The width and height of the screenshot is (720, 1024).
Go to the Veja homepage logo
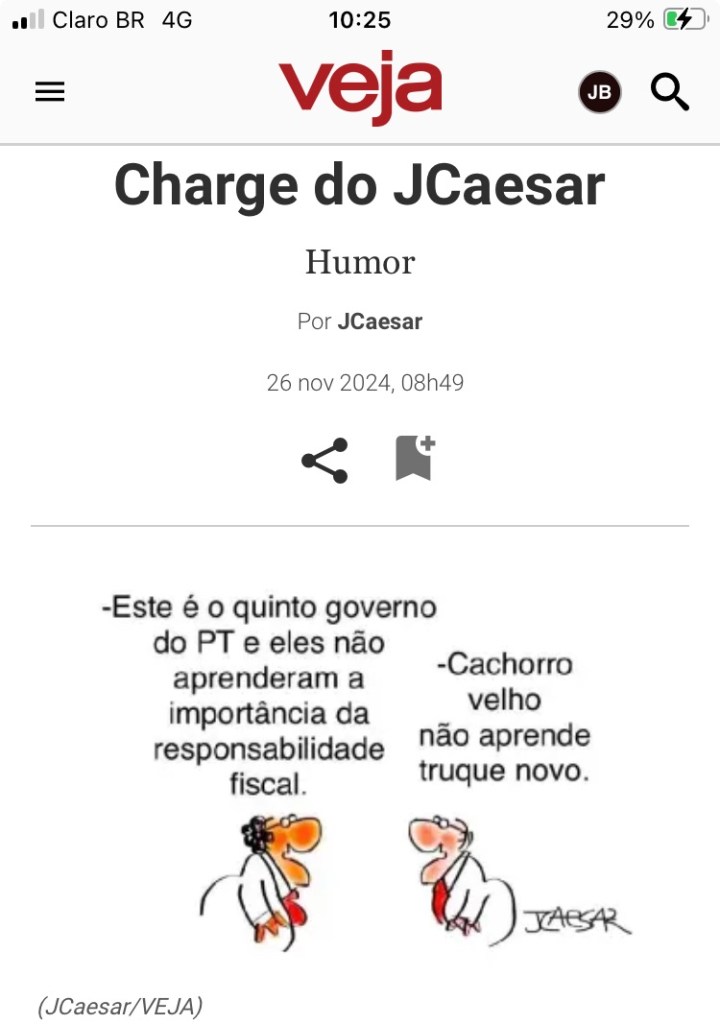coord(359,86)
